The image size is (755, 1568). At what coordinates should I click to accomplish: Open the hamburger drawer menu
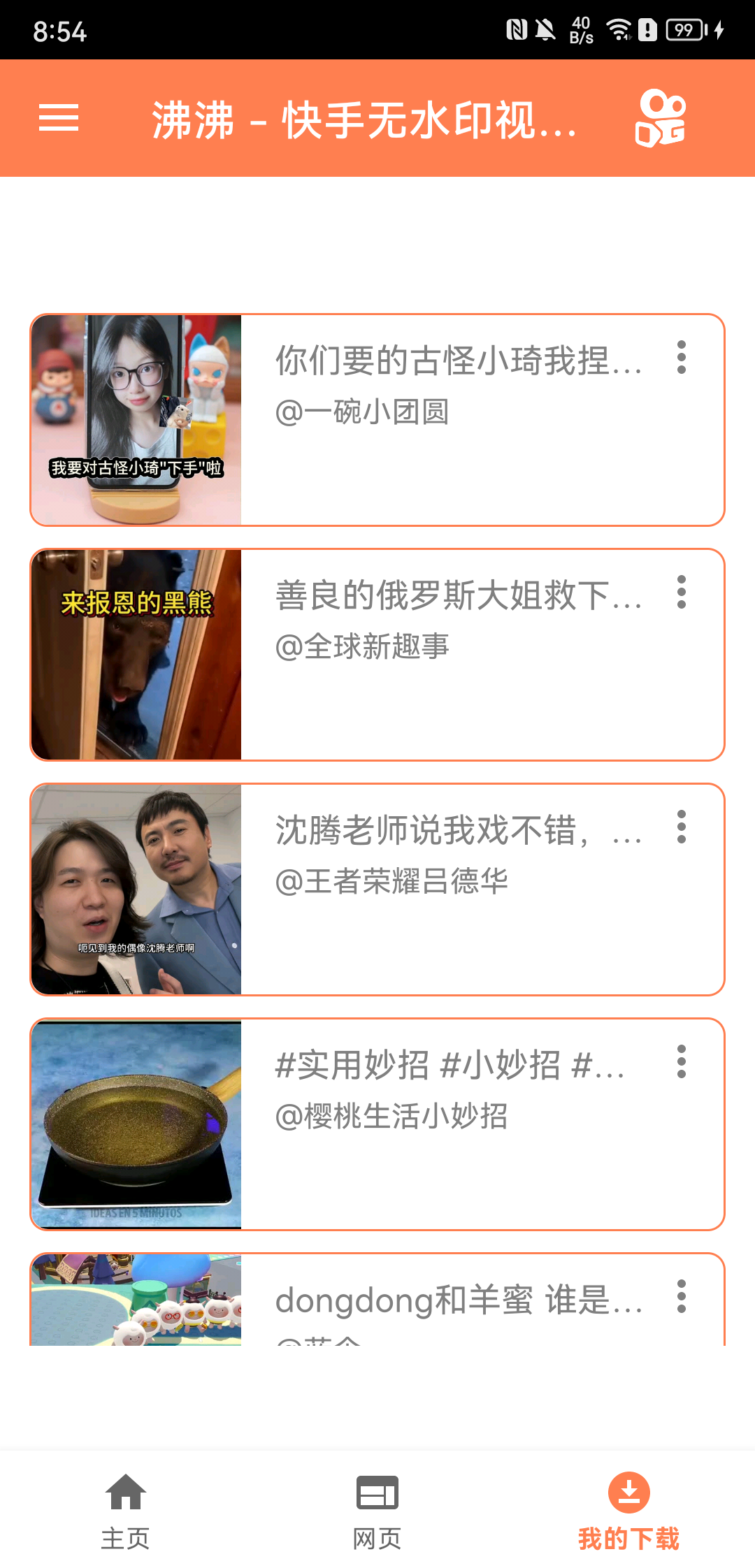[59, 117]
